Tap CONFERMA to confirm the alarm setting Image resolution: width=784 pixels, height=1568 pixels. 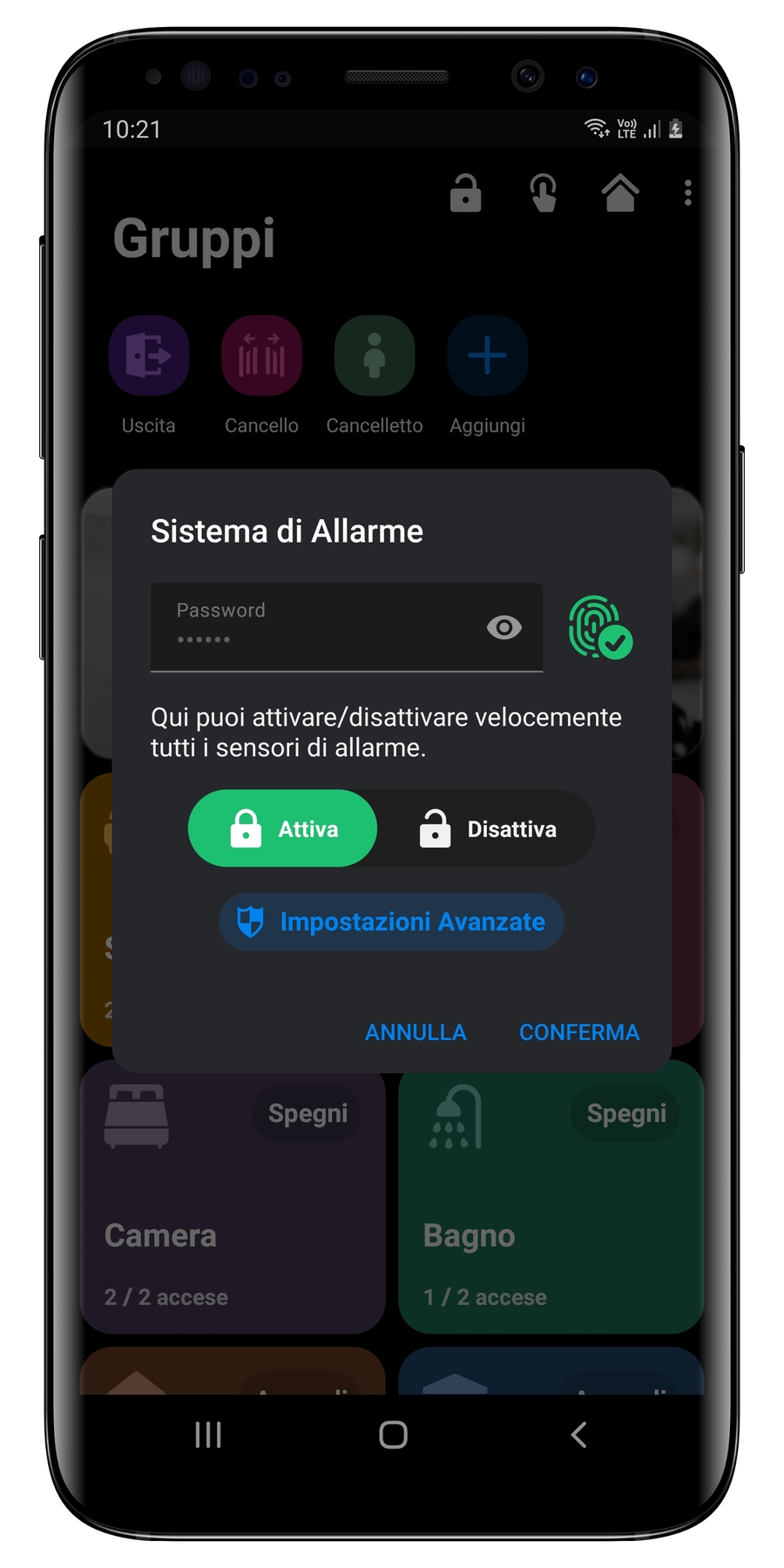[578, 1032]
